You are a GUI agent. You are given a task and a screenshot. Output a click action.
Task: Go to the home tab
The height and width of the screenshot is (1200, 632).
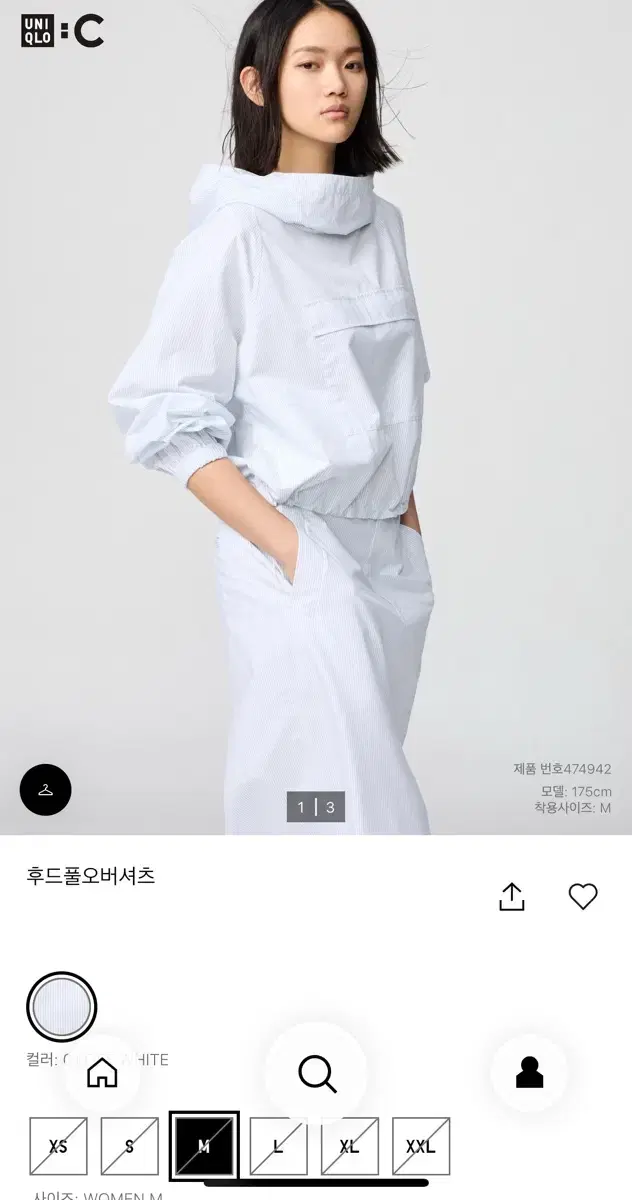[x=102, y=1073]
